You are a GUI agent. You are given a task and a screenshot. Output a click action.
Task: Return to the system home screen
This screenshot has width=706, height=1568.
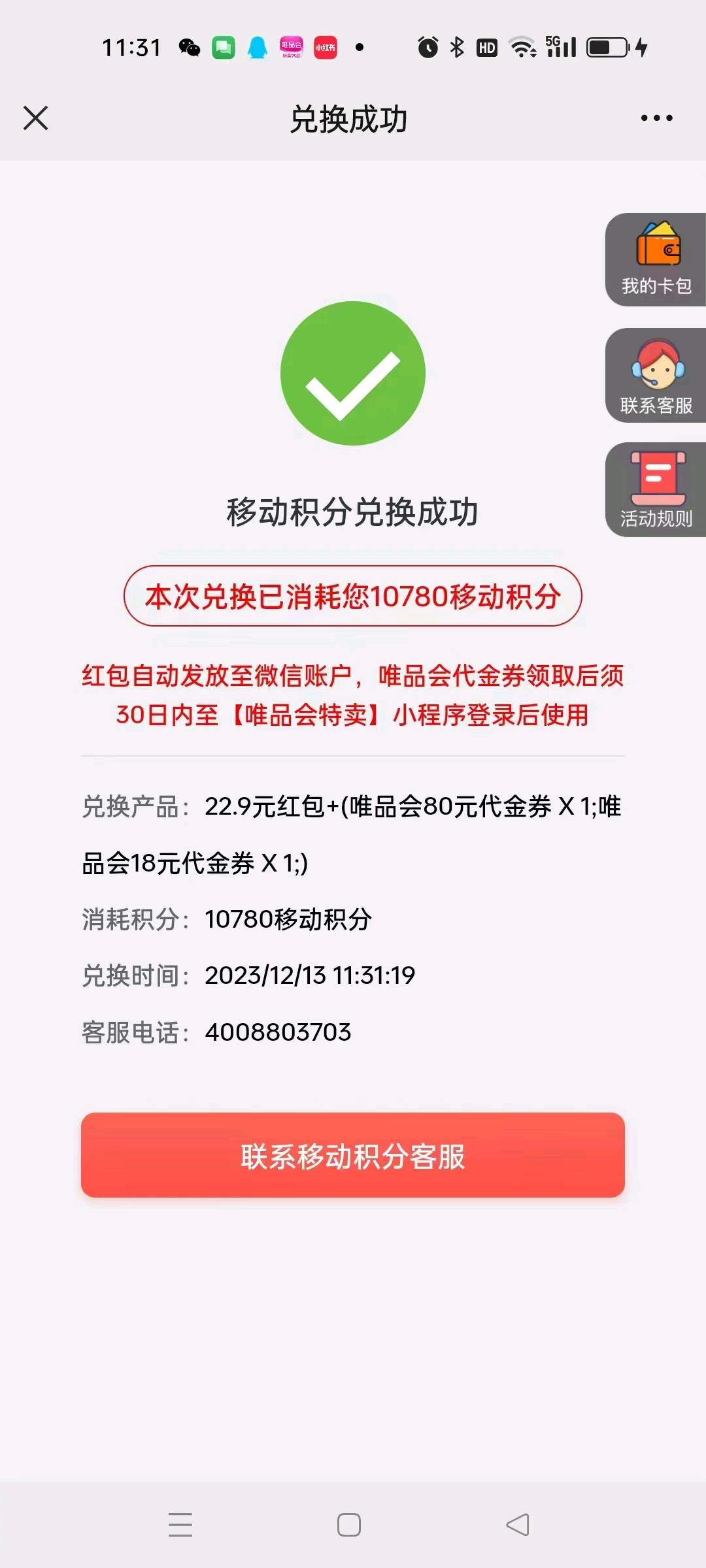pyautogui.click(x=349, y=1525)
